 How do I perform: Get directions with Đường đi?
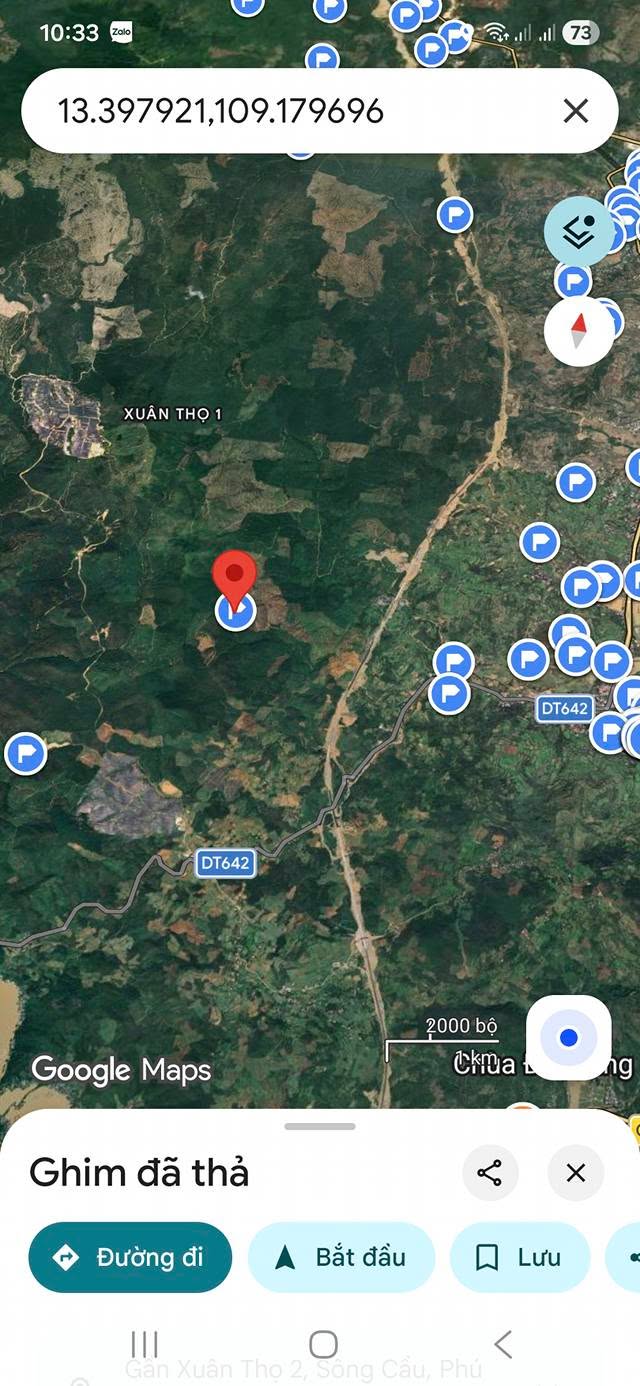(x=130, y=1257)
